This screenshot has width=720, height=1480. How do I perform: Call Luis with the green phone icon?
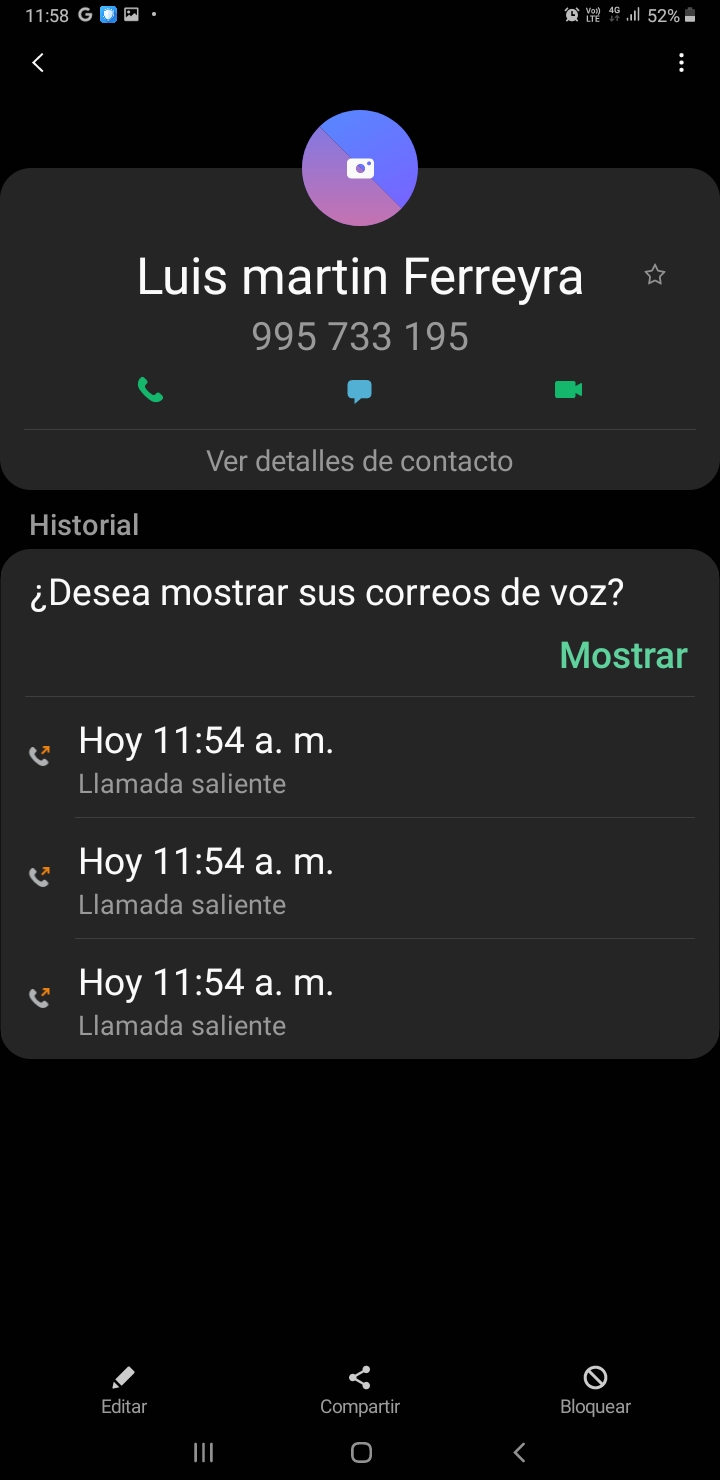(150, 390)
